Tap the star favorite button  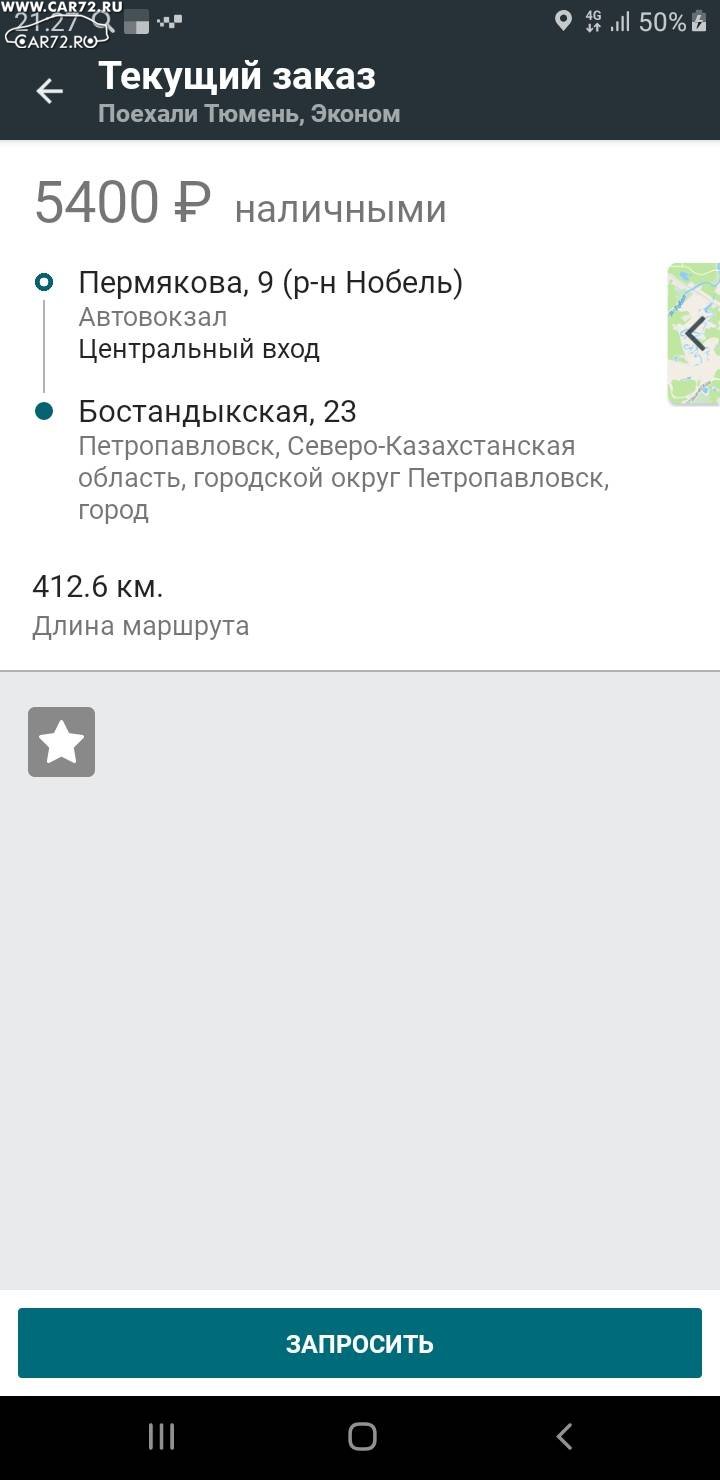point(61,742)
